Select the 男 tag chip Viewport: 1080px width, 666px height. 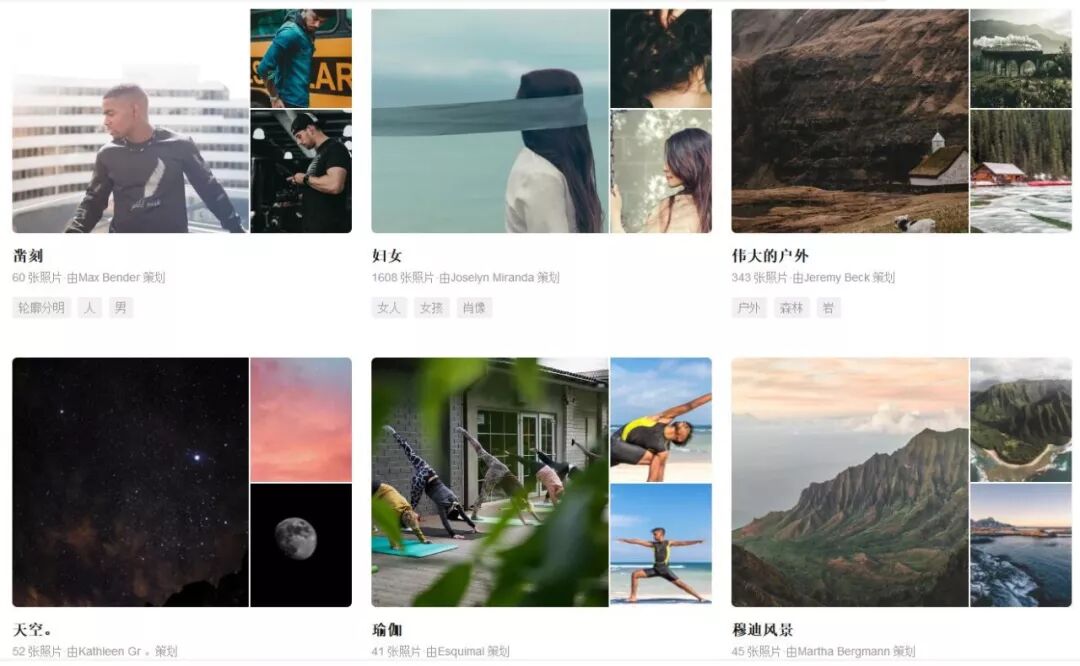pos(120,308)
